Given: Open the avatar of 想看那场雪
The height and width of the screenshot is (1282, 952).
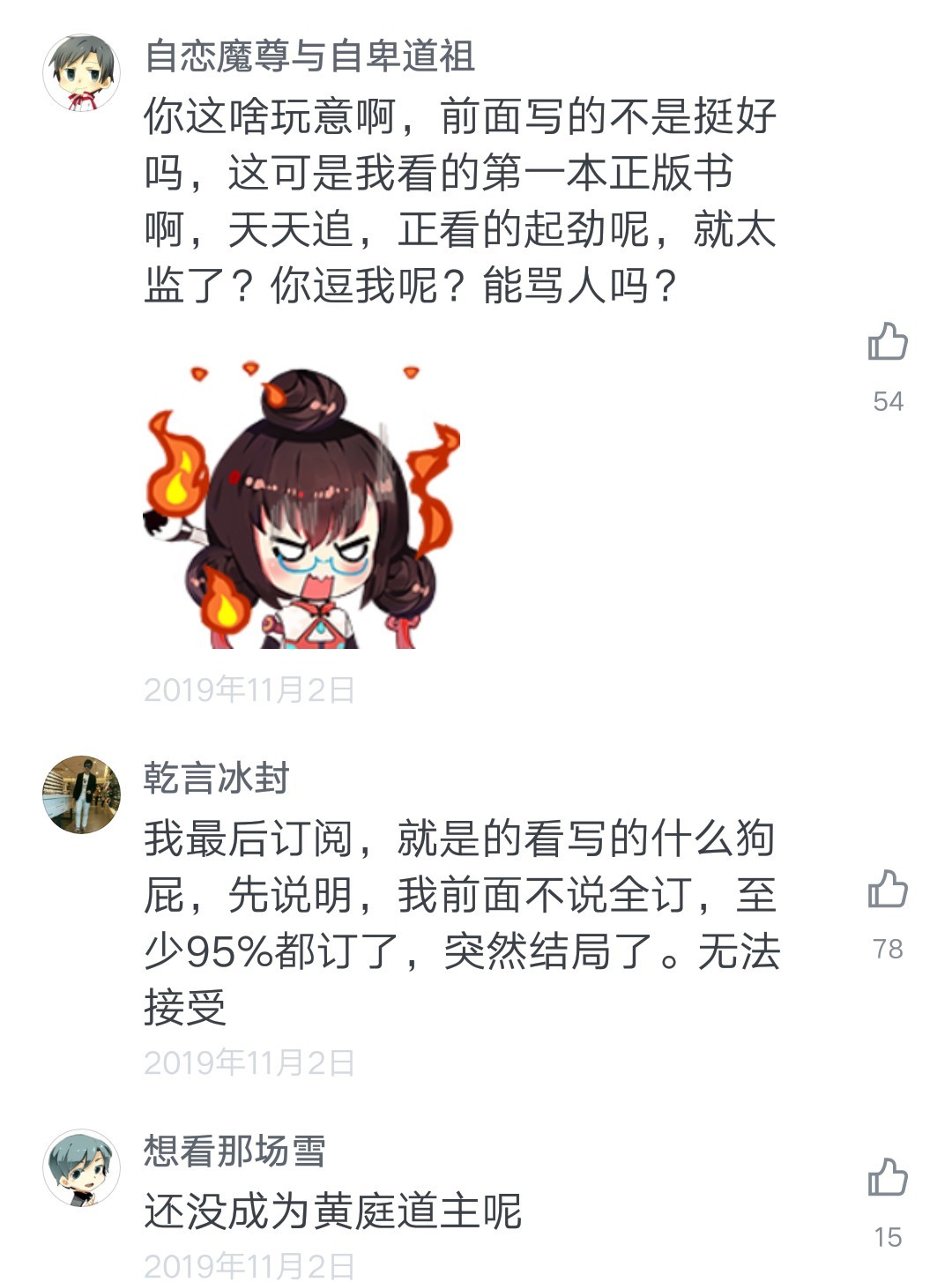Looking at the screenshot, I should (x=81, y=1167).
